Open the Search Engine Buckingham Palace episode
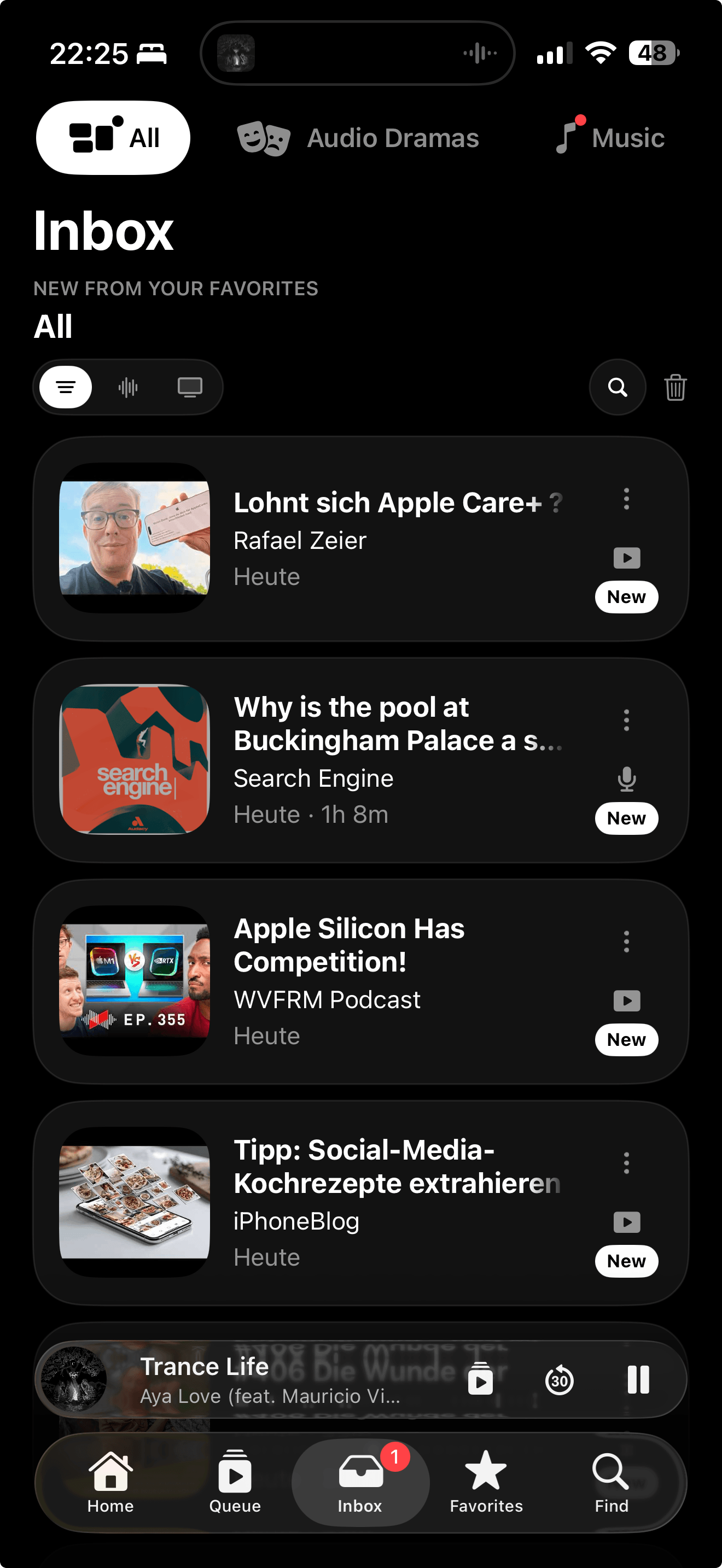This screenshot has height=1568, width=722. 361,760
